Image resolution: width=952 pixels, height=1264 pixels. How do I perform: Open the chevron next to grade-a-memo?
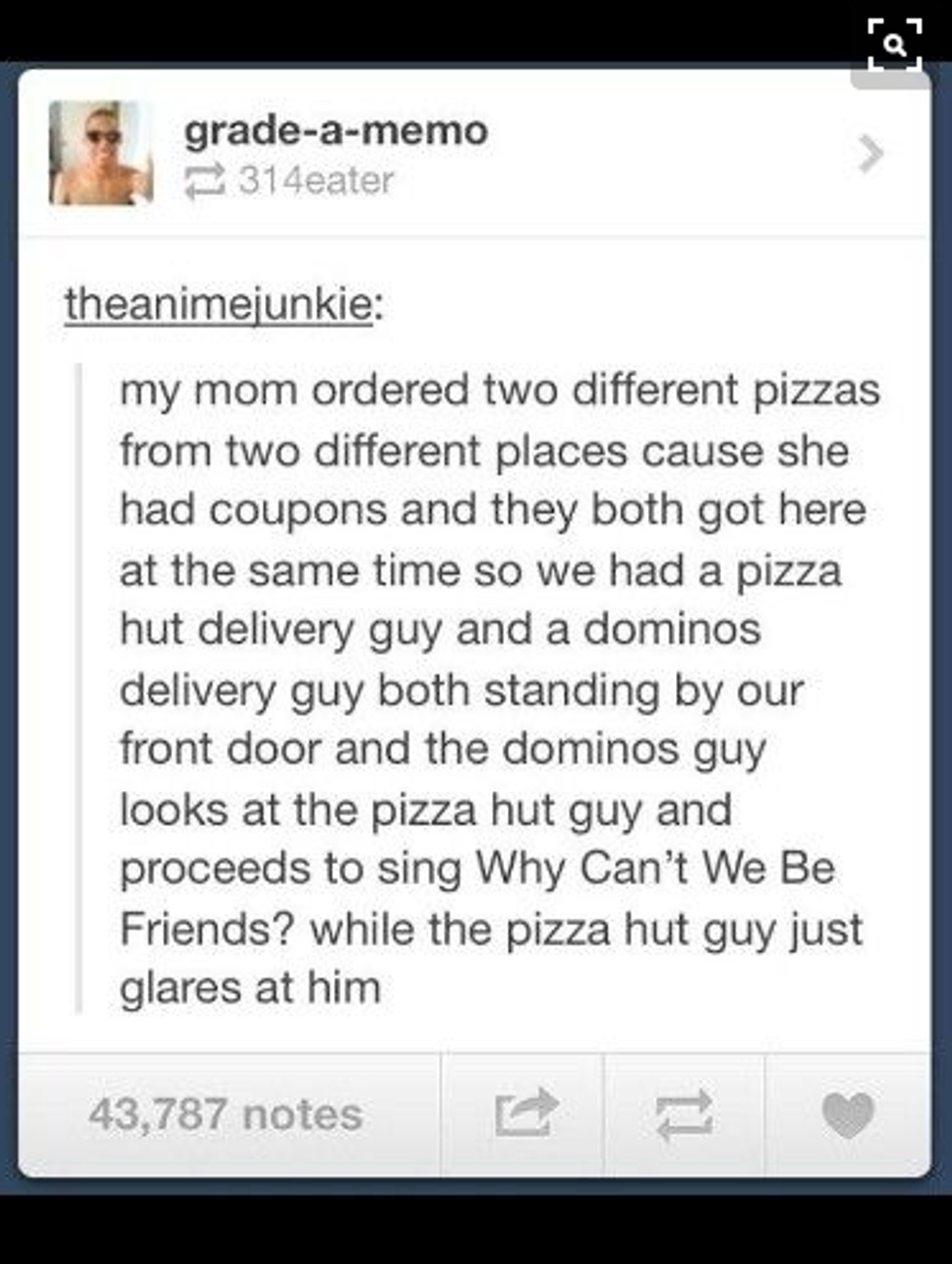click(x=870, y=154)
